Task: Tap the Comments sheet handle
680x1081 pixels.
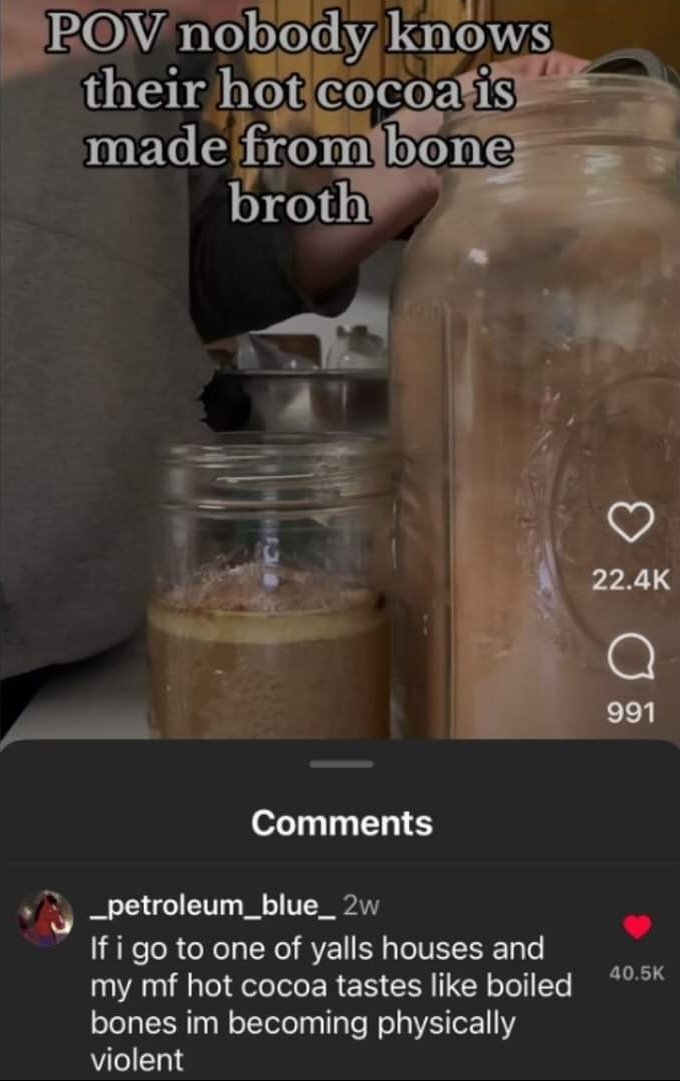Action: point(341,764)
